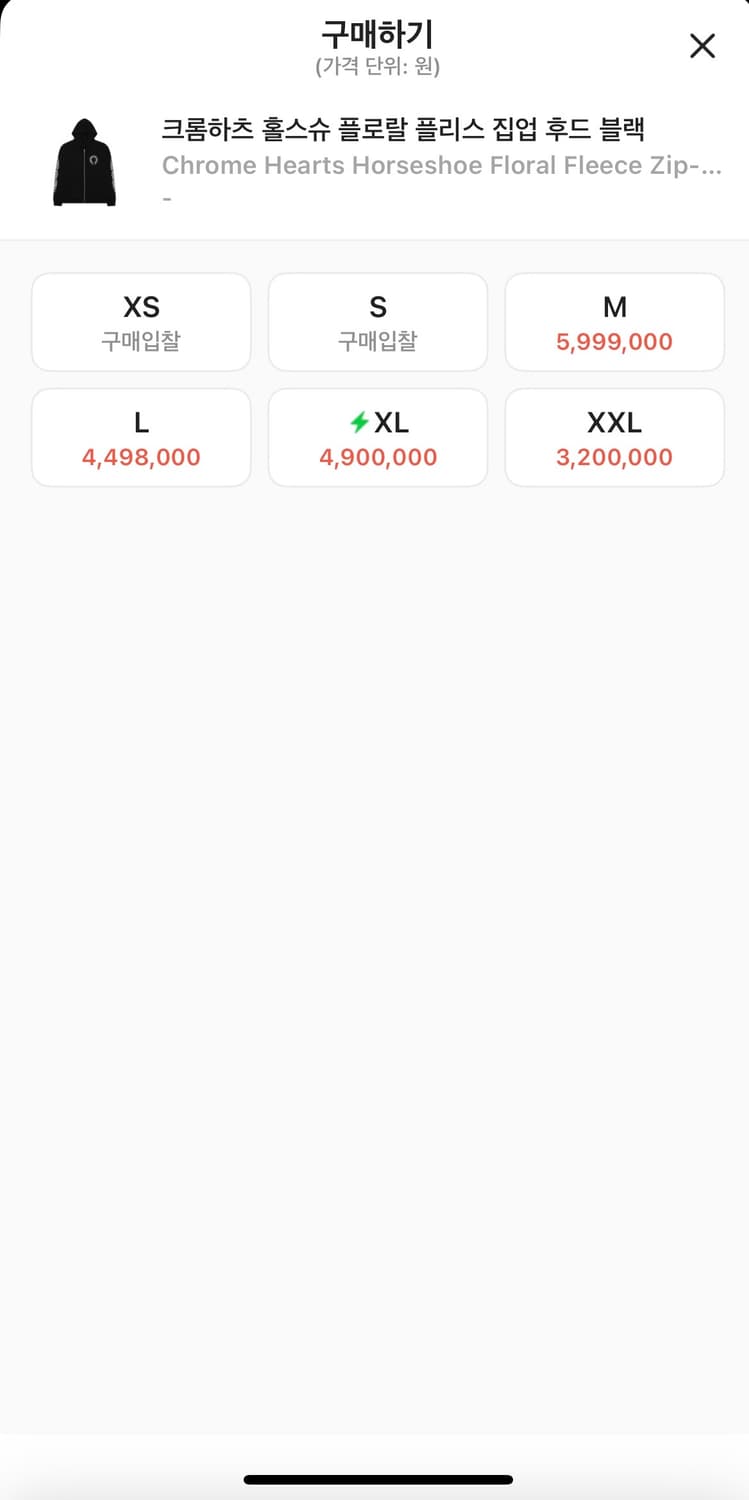Select size XXL priced 3,200,000

pyautogui.click(x=614, y=438)
